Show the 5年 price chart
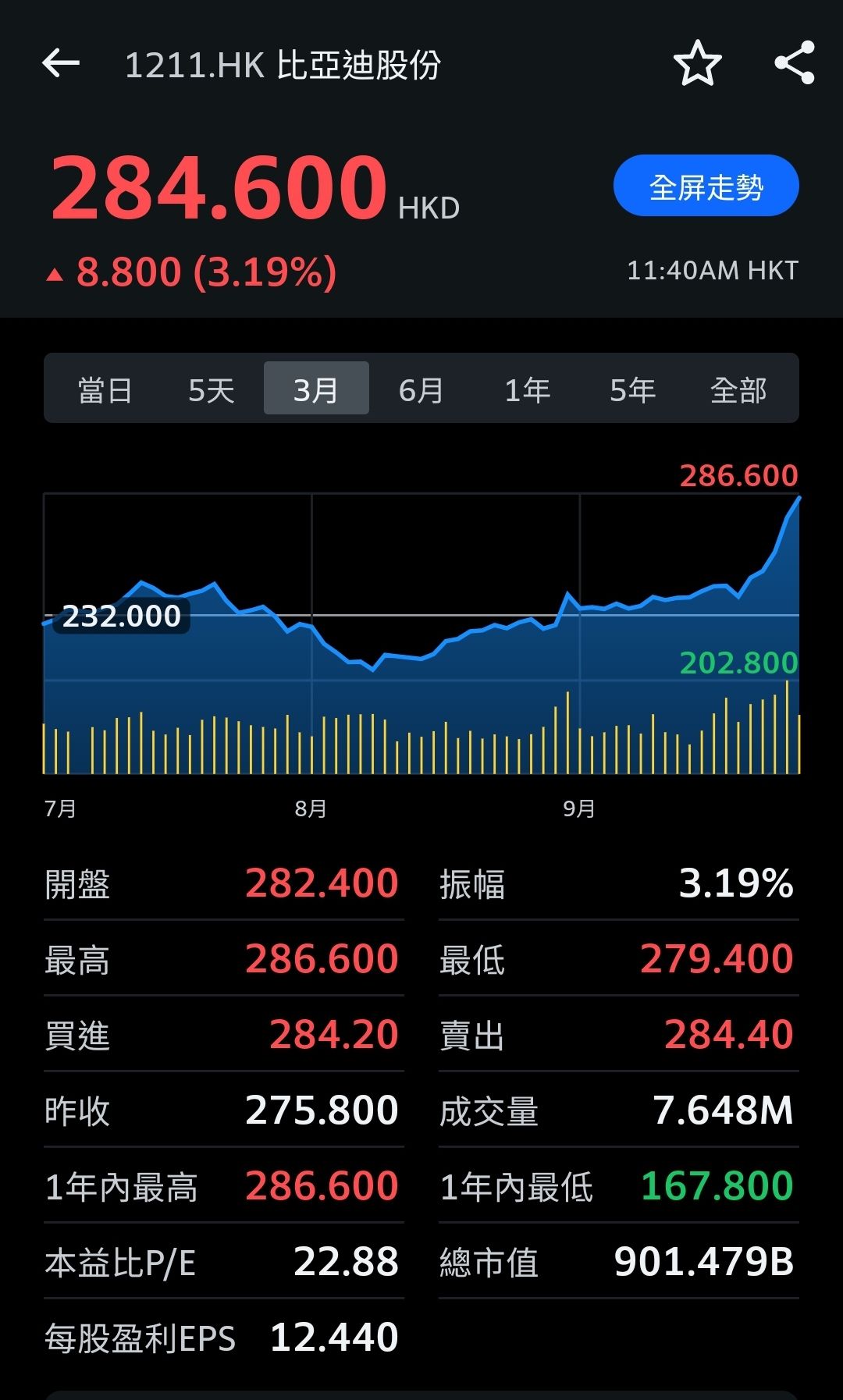 click(632, 389)
